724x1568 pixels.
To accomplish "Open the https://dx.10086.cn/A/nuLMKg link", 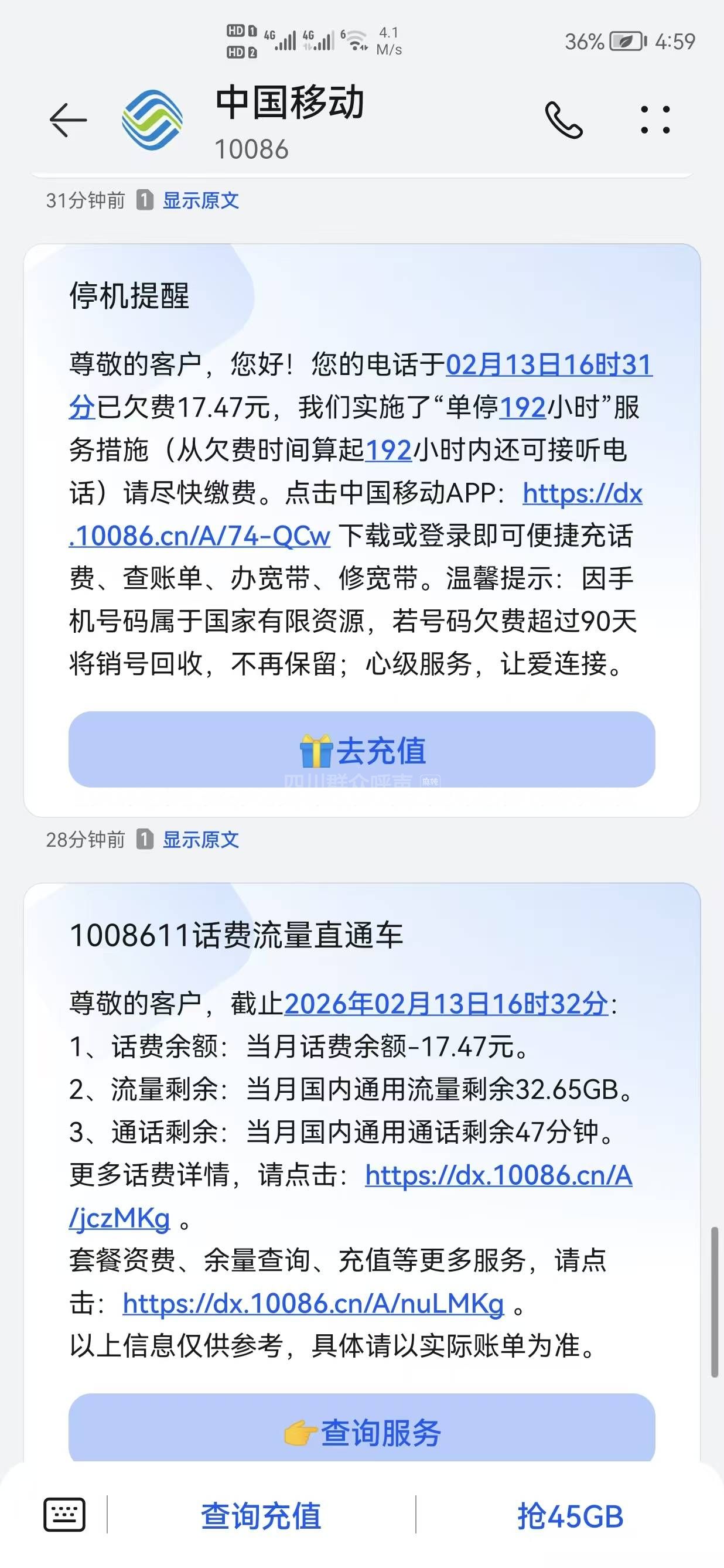I will [313, 1304].
